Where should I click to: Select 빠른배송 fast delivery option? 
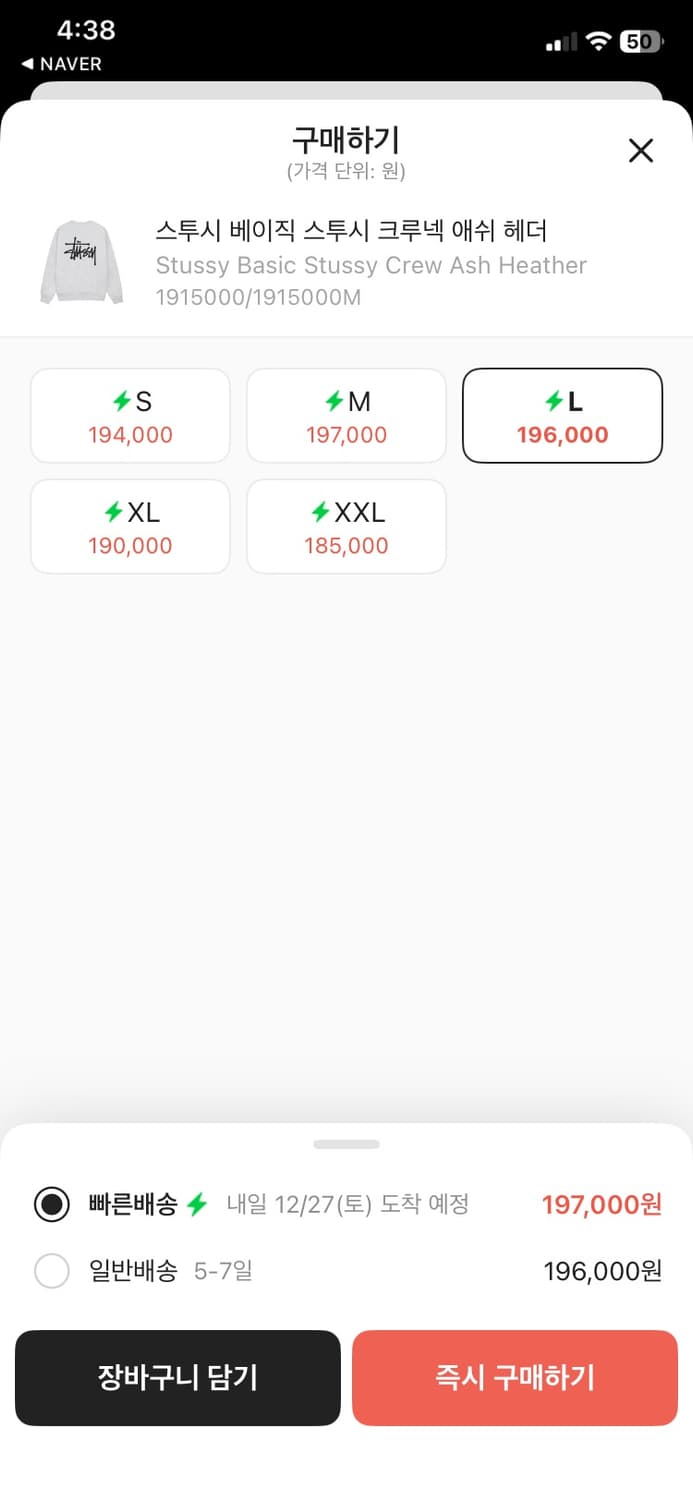point(52,1204)
